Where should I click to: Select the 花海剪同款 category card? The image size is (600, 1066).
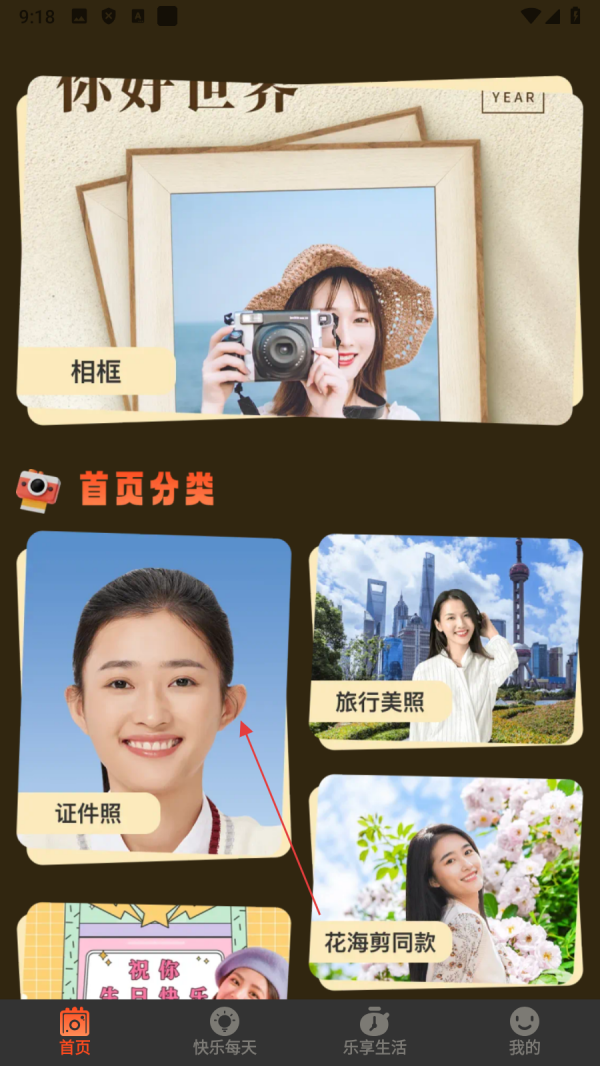(x=446, y=880)
